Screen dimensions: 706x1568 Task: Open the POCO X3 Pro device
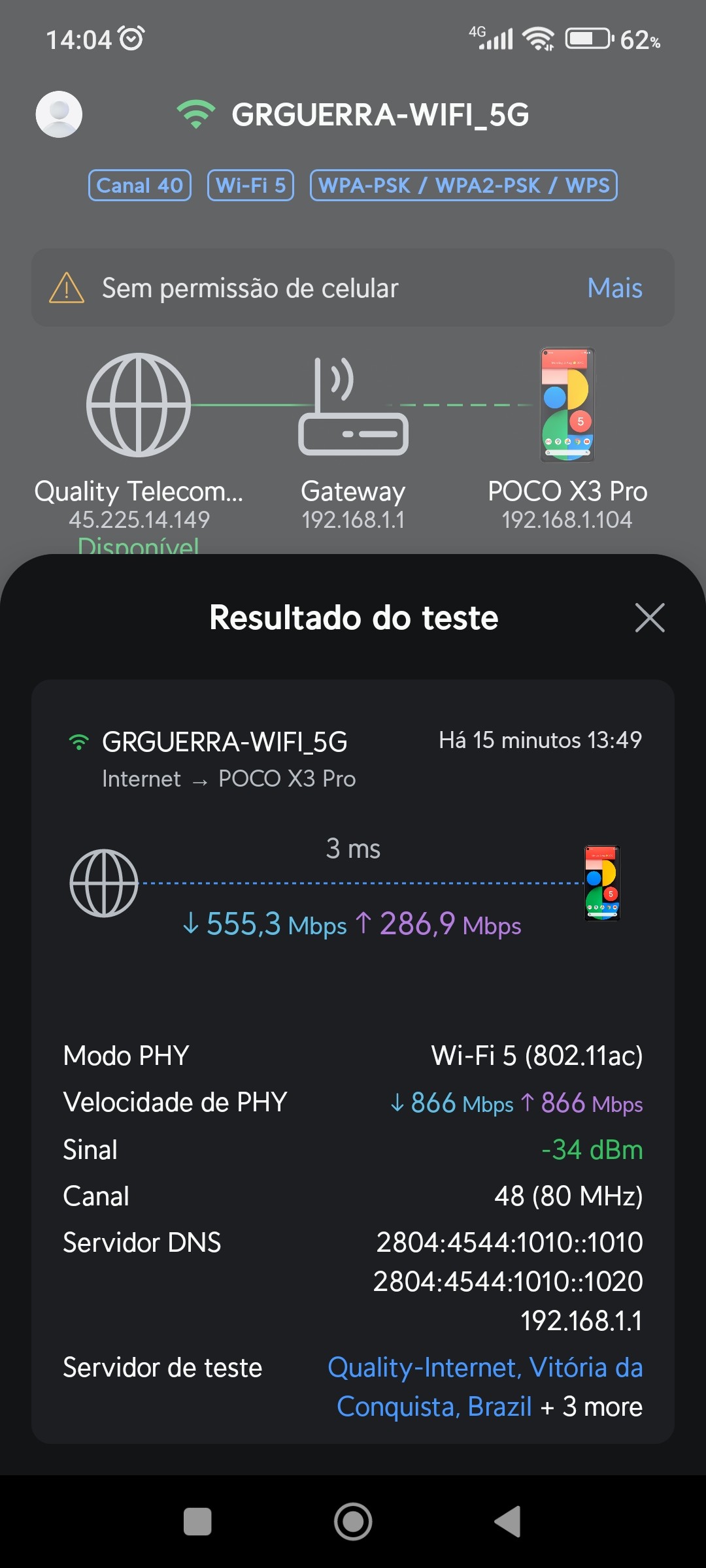(x=567, y=405)
